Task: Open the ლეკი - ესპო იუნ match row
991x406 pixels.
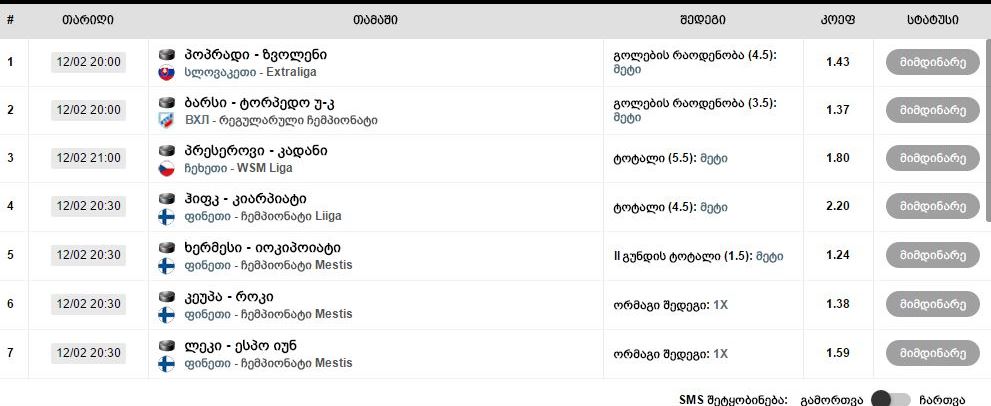Action: 240,345
